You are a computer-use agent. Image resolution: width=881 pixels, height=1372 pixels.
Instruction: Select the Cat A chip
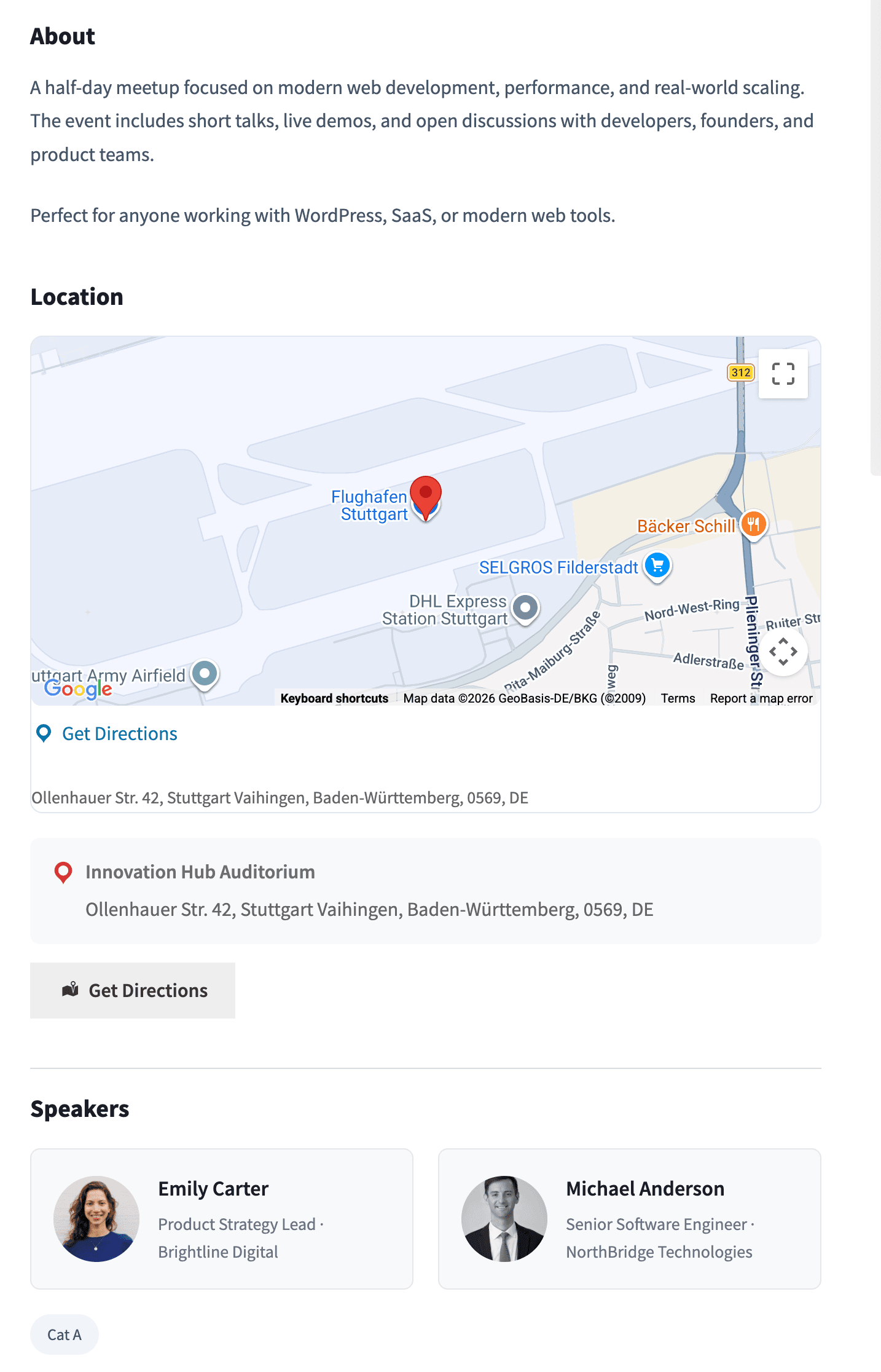tap(65, 1335)
